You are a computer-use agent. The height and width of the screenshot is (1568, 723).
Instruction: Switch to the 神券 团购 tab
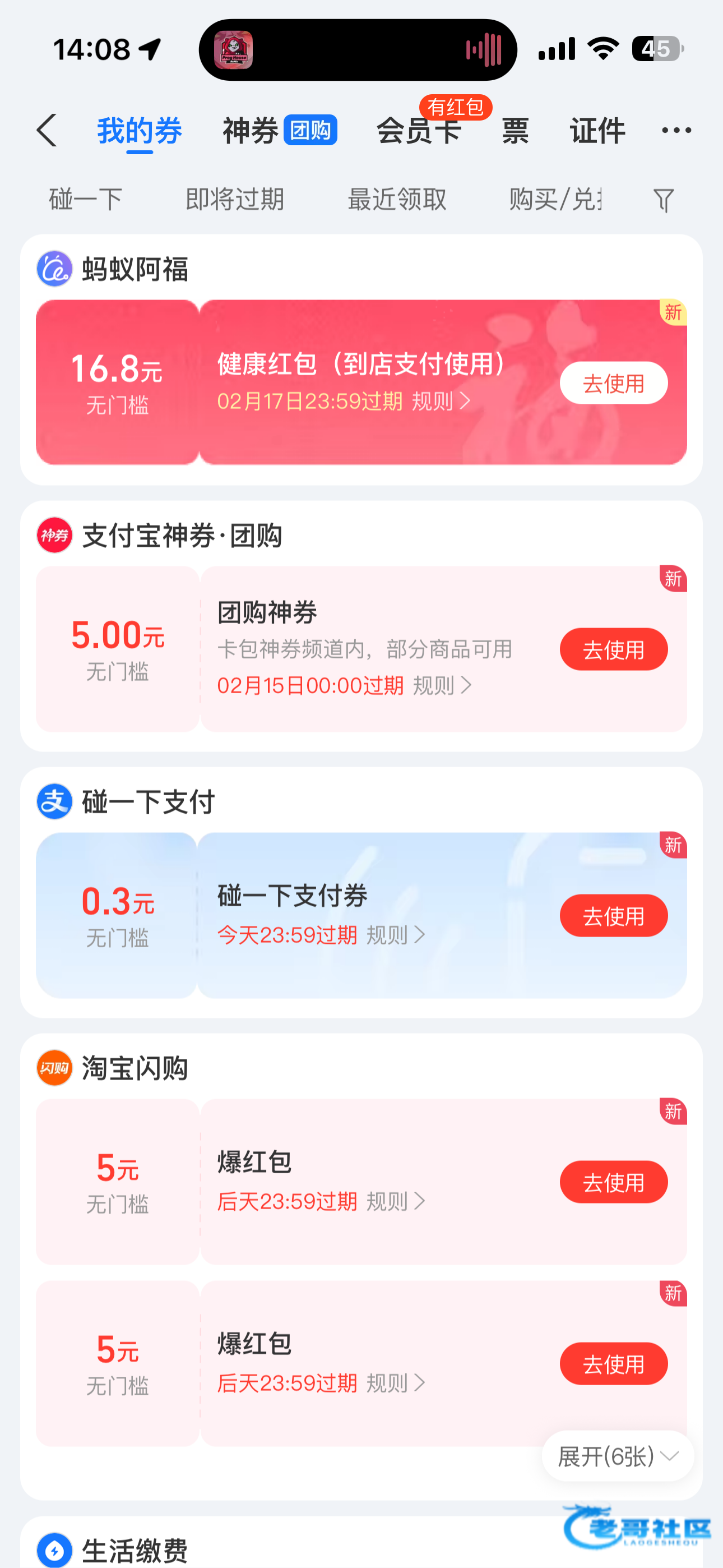click(279, 130)
